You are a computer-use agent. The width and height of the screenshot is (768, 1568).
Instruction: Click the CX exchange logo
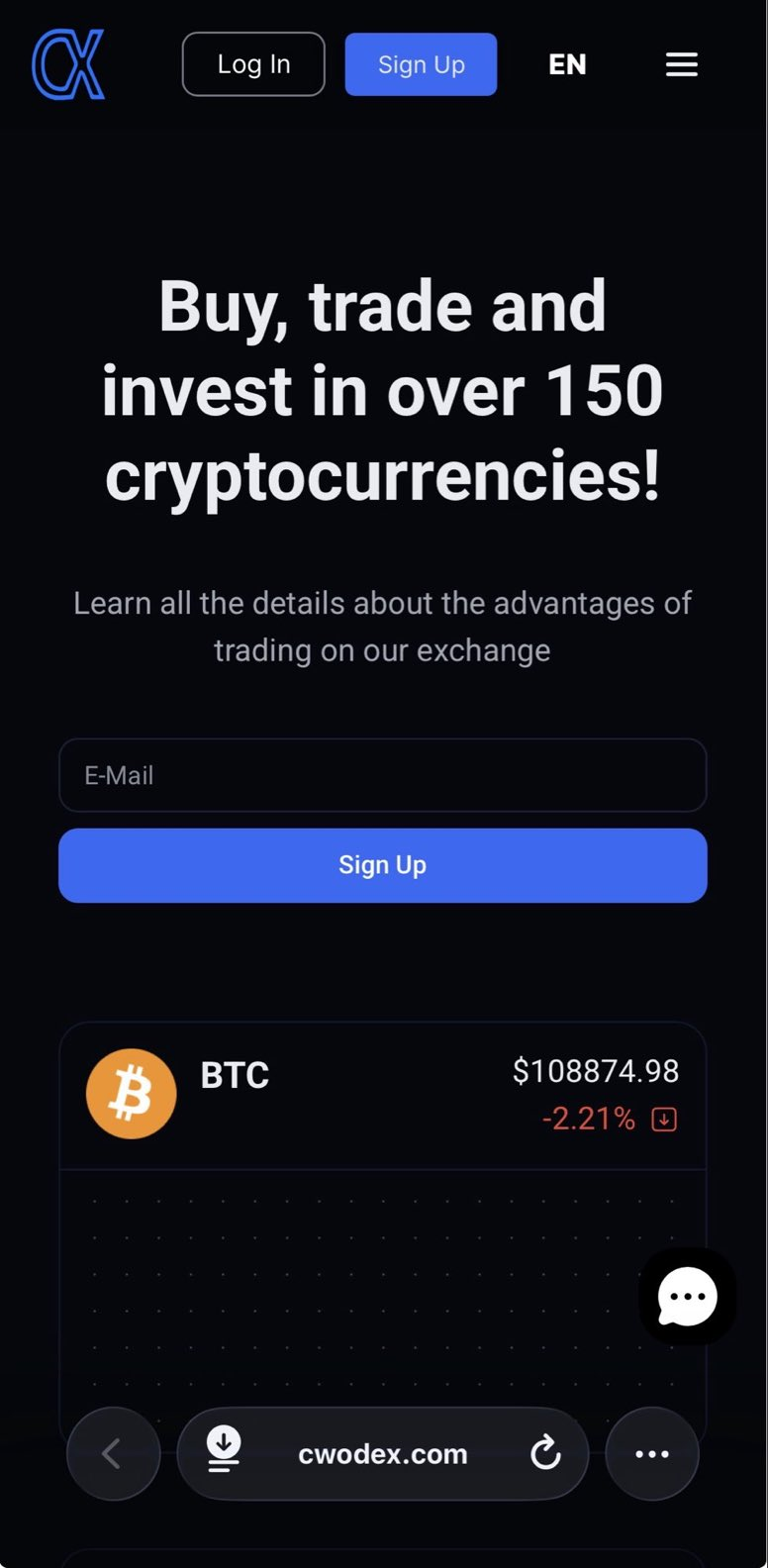coord(67,63)
